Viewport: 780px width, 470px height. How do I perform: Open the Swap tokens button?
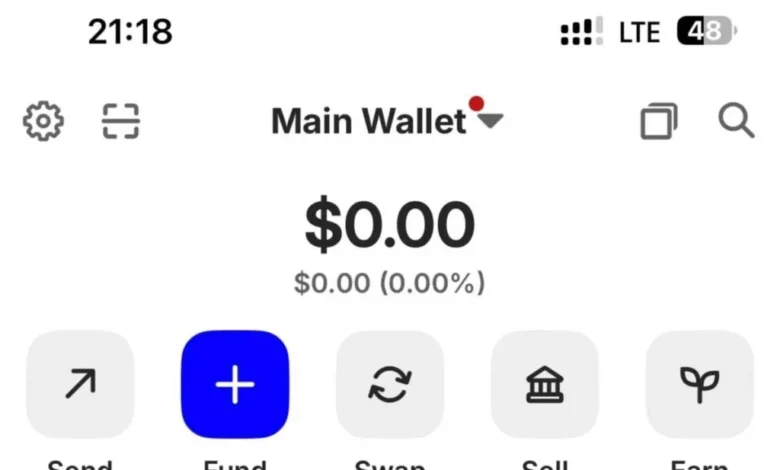tap(390, 384)
